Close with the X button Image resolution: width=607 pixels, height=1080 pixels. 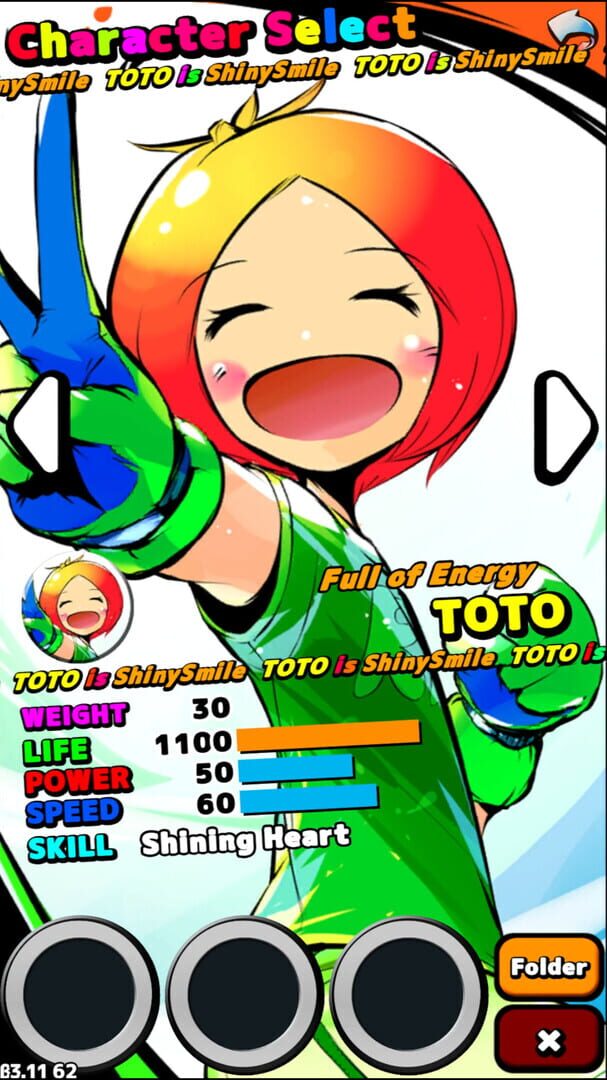(x=549, y=1040)
